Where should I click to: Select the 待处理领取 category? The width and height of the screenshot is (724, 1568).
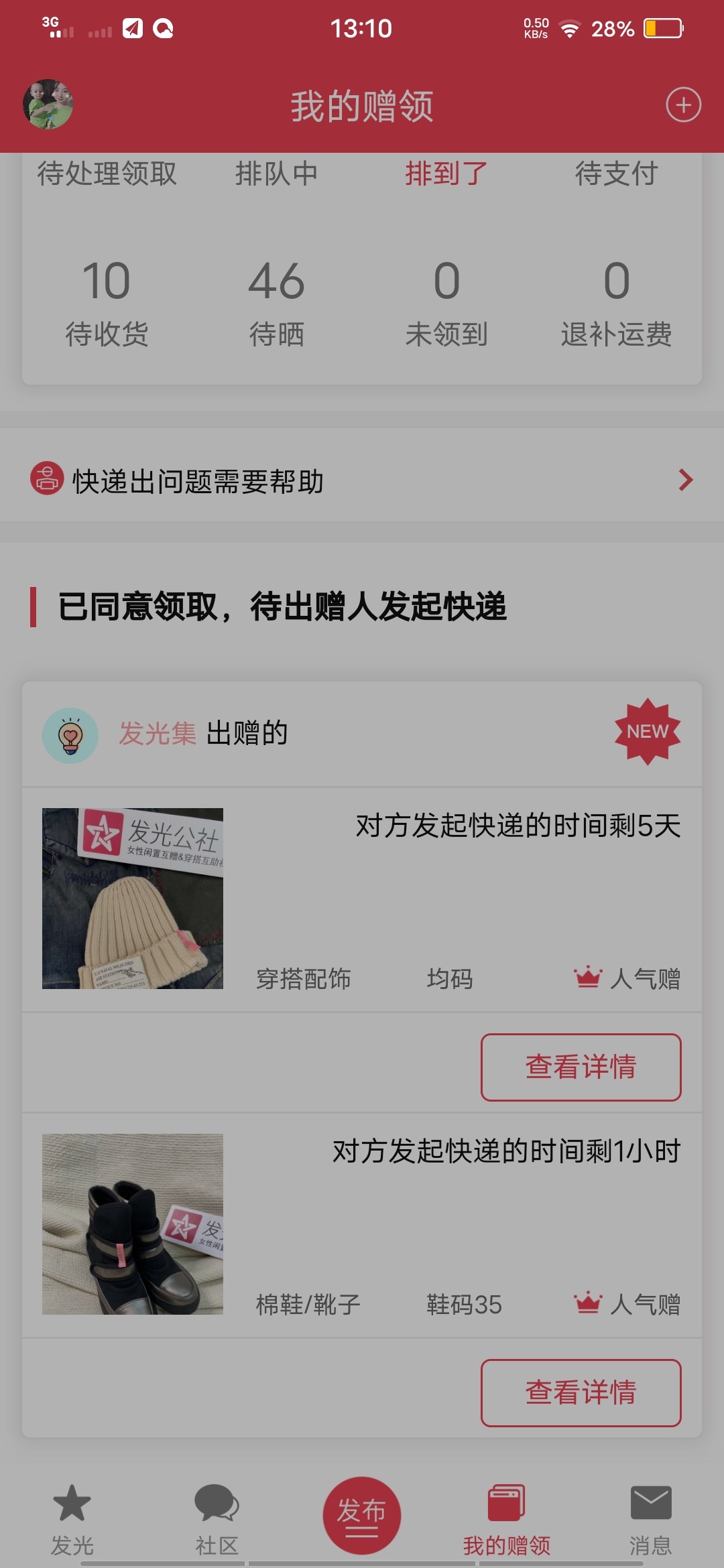pos(107,173)
